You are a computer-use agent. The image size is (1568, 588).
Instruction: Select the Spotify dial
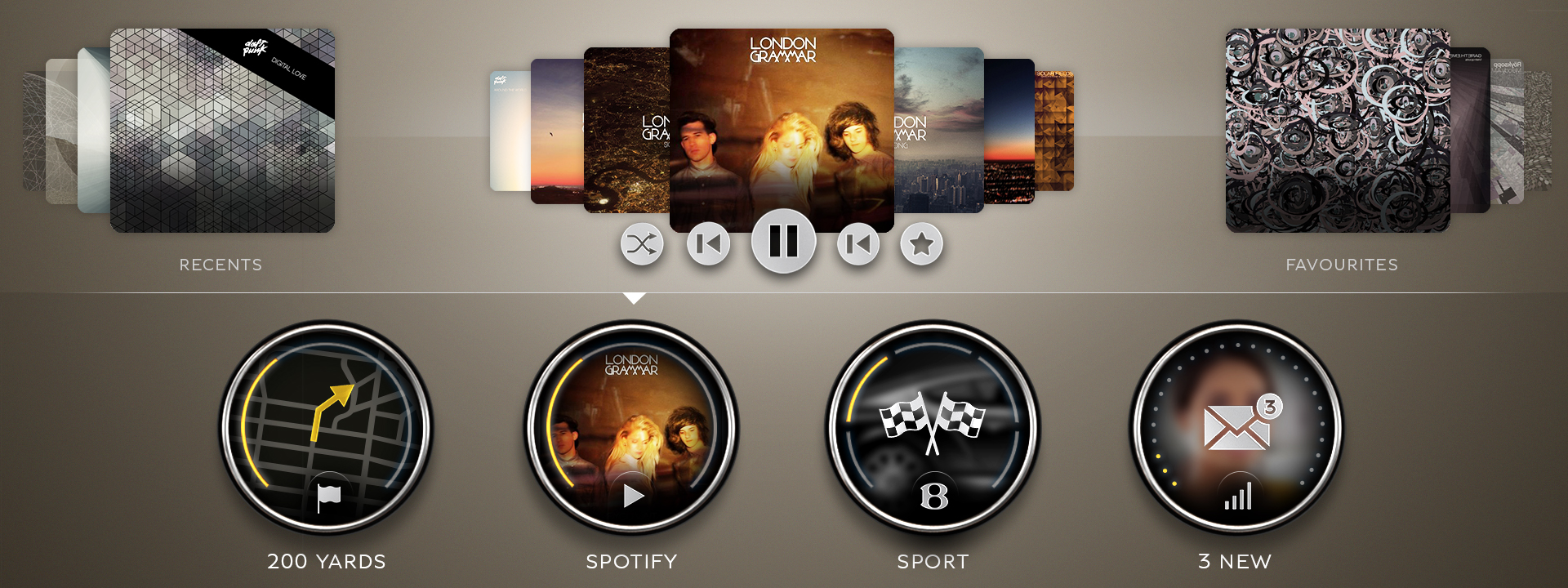click(x=631, y=427)
